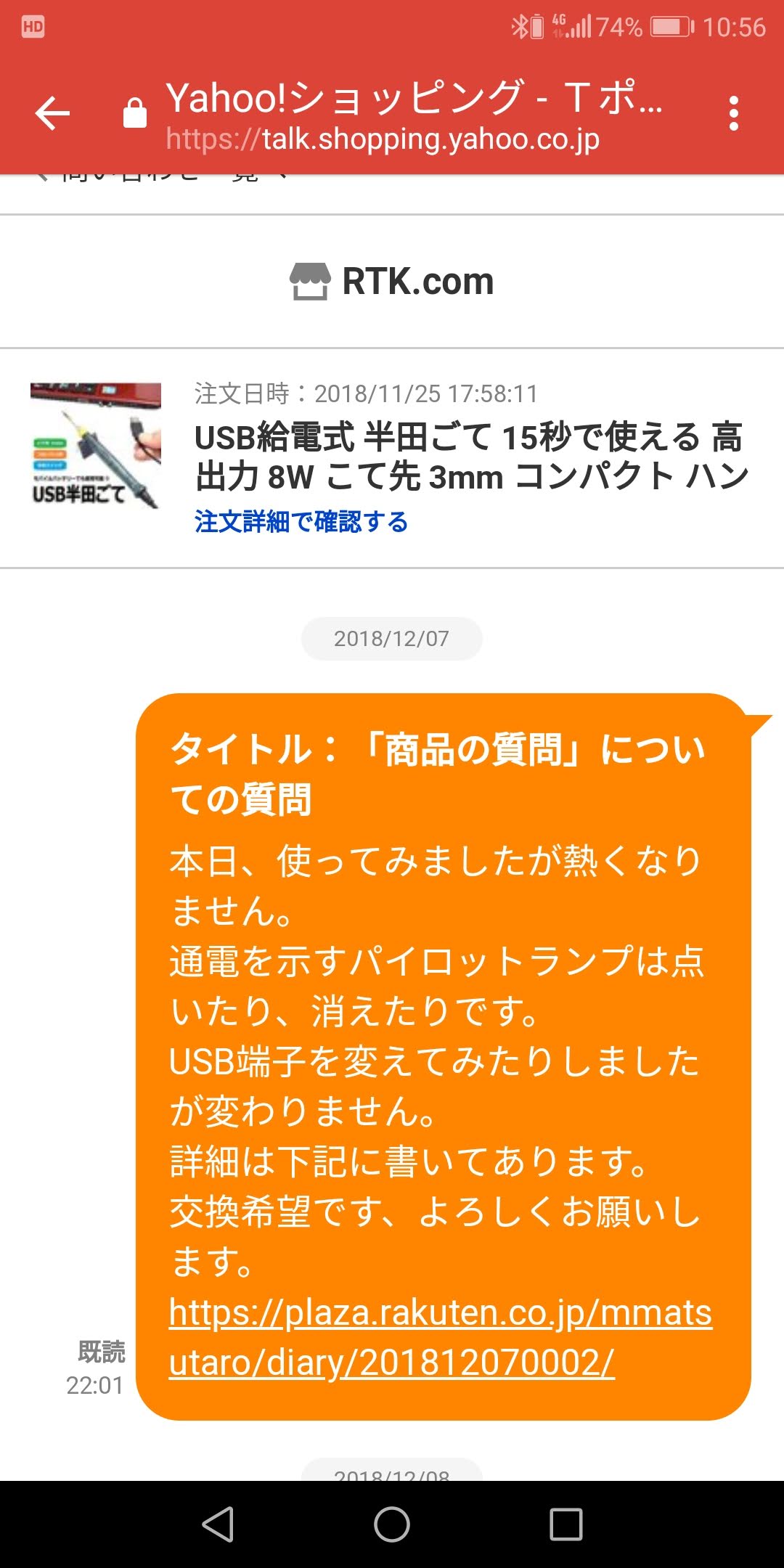
Task: Tap the back arrow in the browser bar
Action: (x=52, y=114)
